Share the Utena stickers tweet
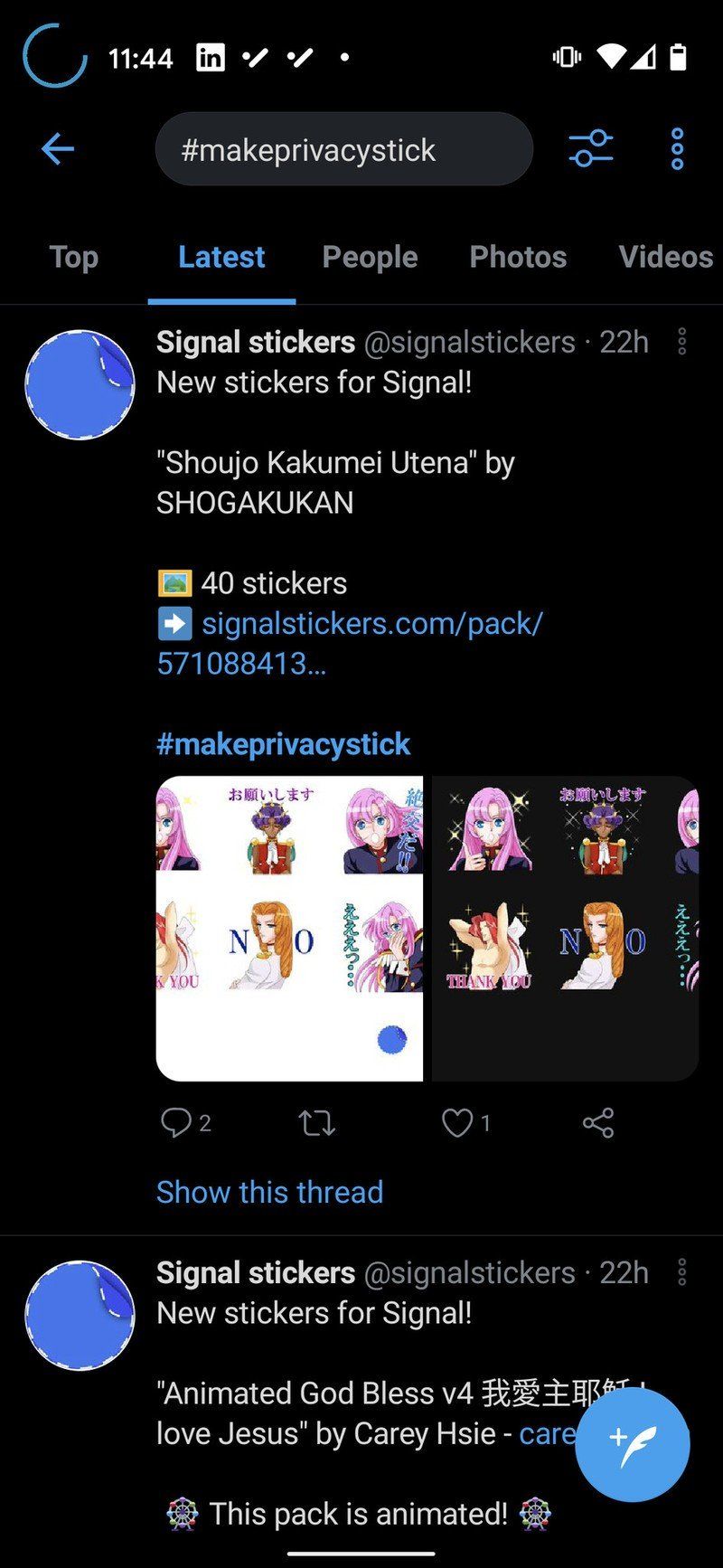The image size is (723, 1568). pos(598,1123)
